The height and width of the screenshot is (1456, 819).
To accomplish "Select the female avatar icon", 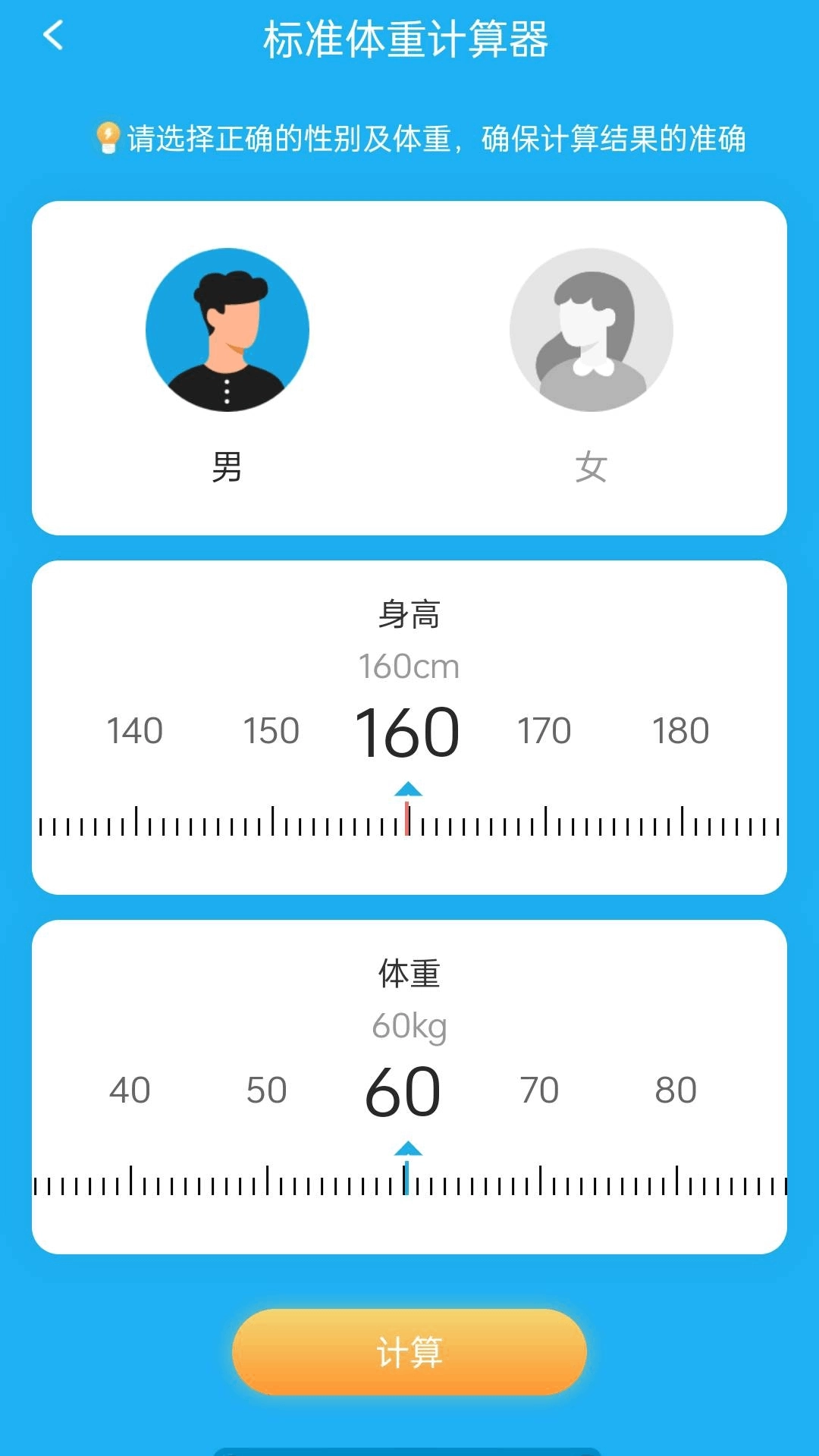I will point(591,328).
